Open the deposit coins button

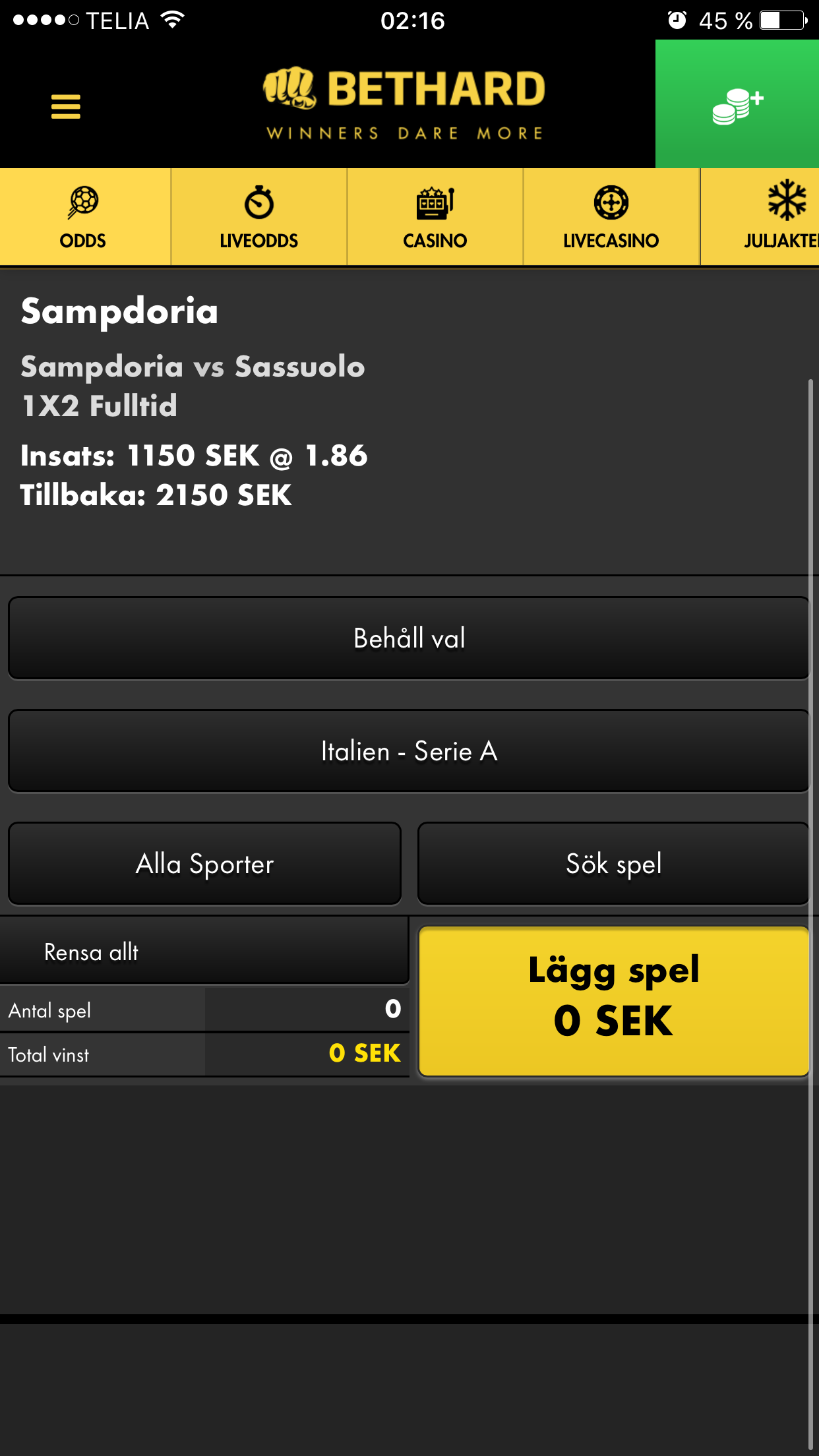coord(737,104)
